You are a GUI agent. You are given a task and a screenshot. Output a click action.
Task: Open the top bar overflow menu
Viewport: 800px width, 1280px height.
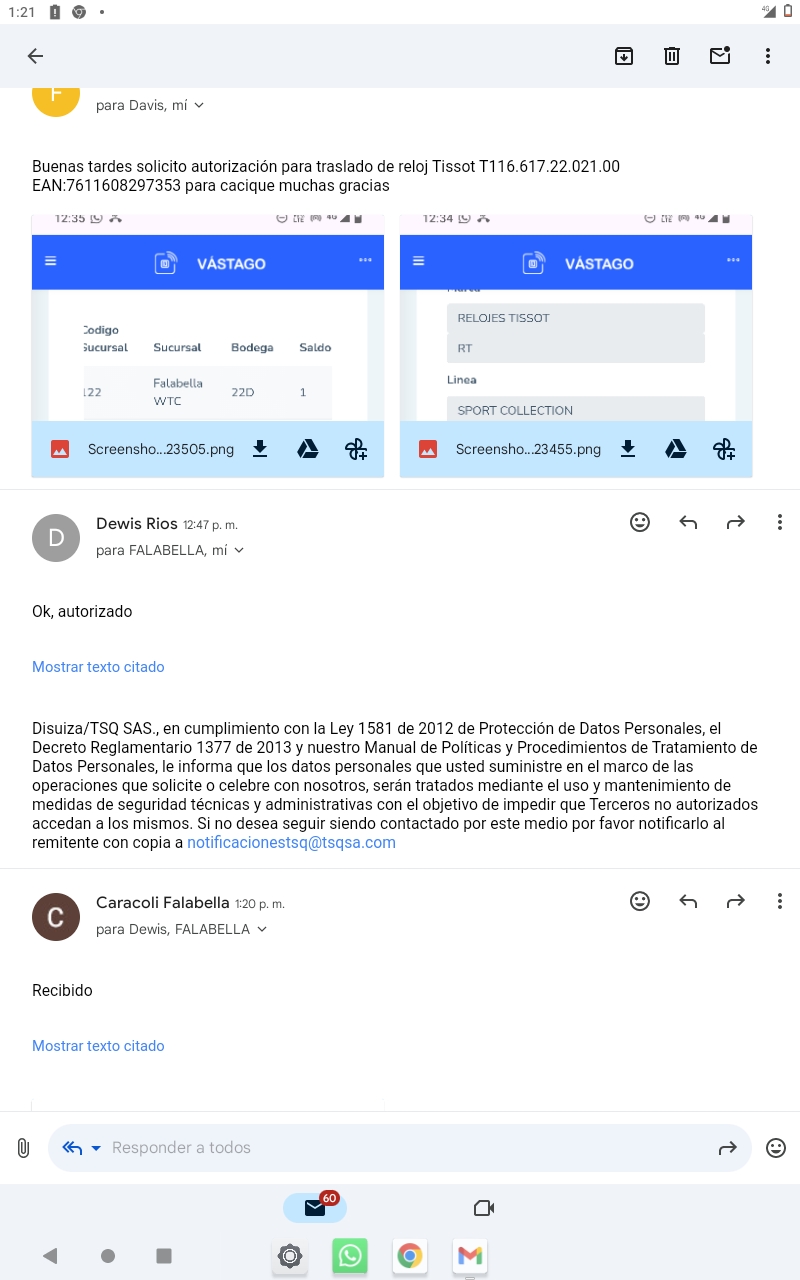[768, 56]
